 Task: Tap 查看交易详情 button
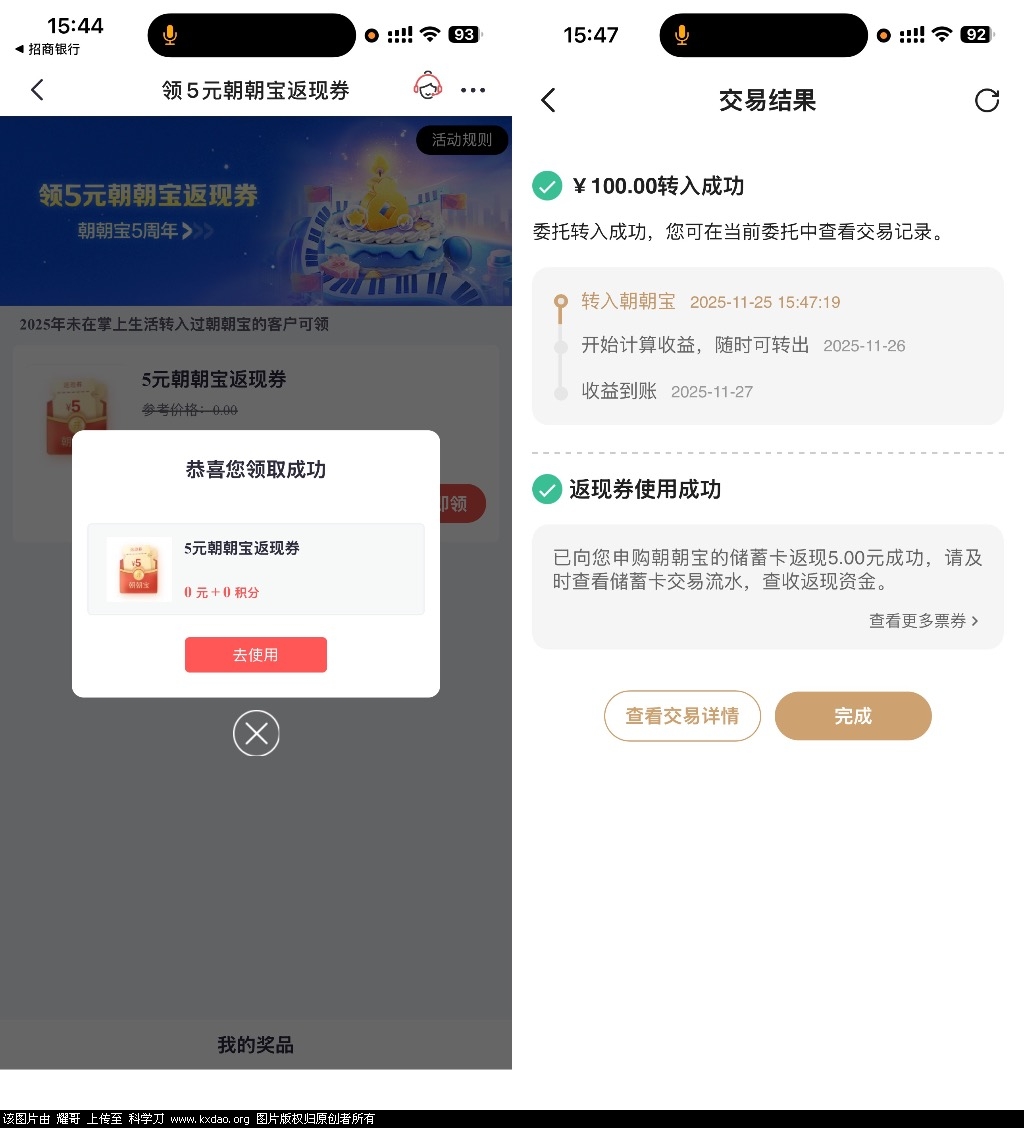coord(682,716)
